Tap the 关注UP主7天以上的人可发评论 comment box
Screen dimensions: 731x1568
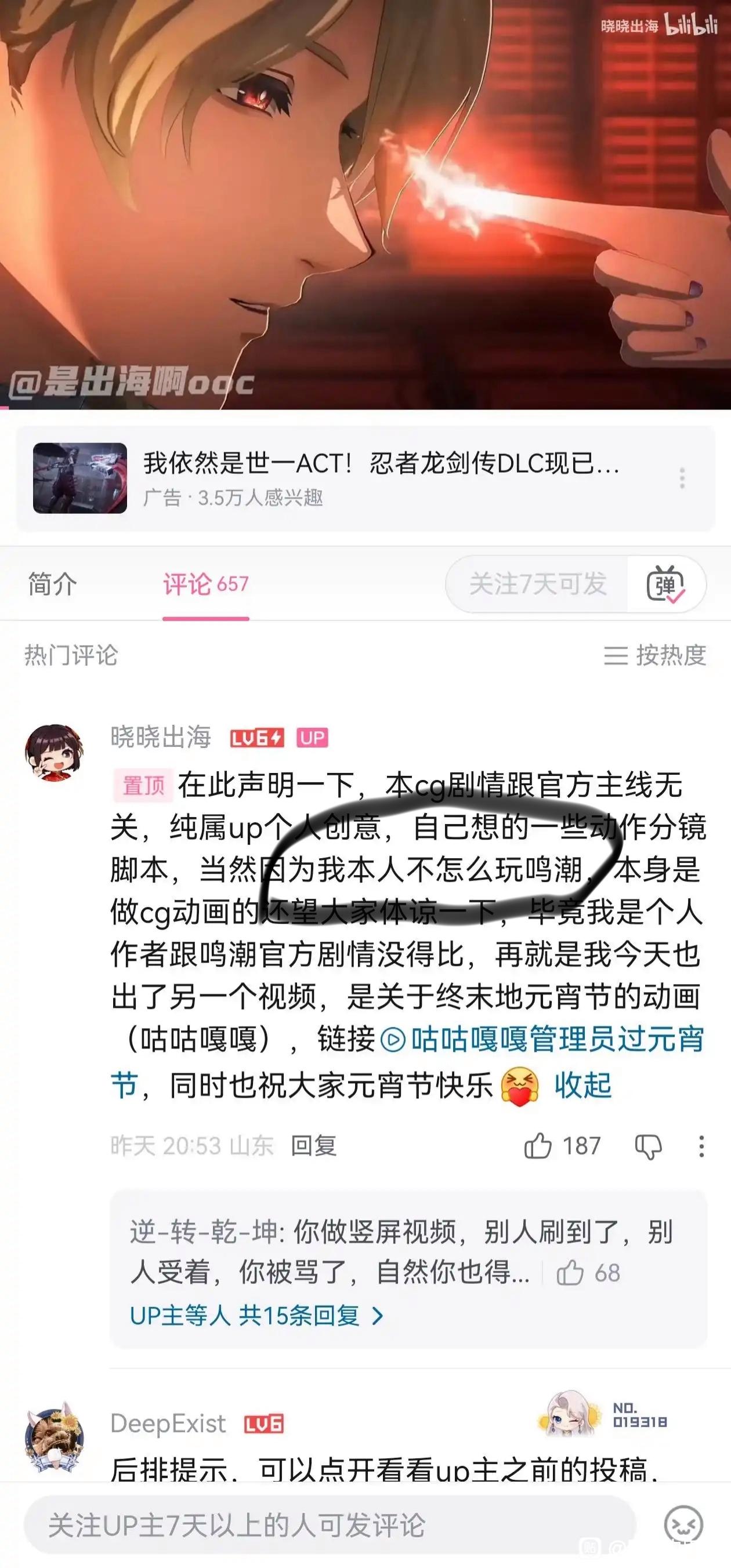tap(329, 1525)
